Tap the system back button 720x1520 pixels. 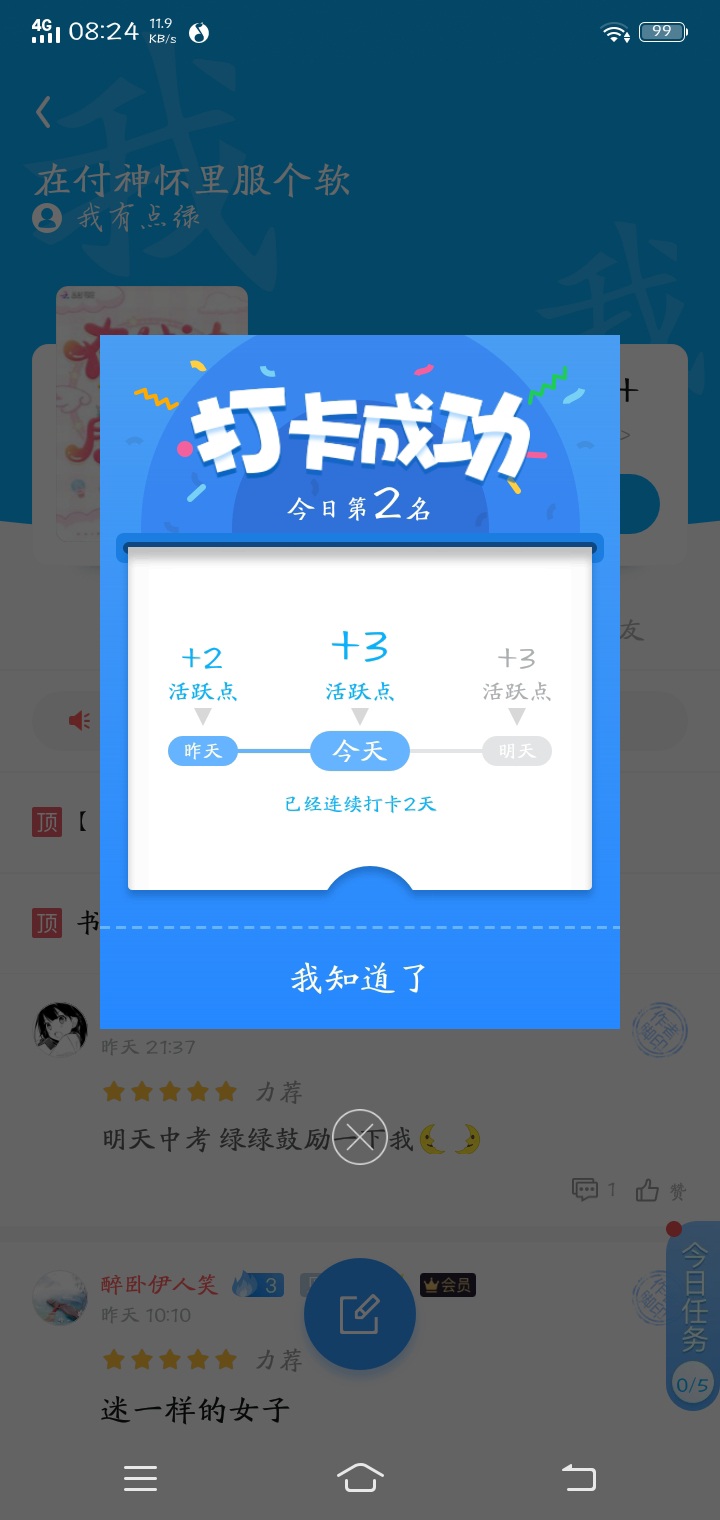578,1477
